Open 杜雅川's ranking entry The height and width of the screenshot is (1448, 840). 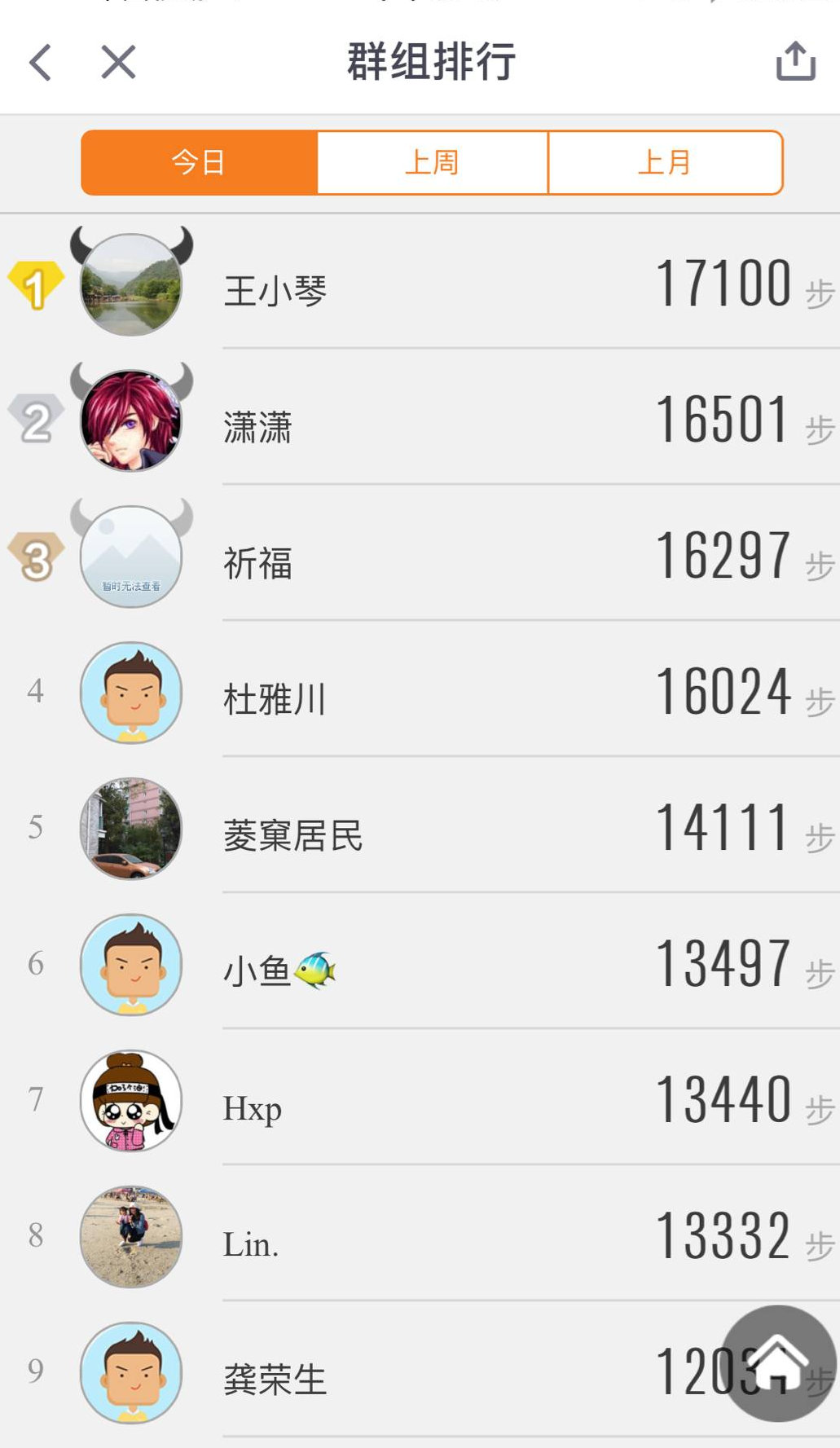point(274,699)
